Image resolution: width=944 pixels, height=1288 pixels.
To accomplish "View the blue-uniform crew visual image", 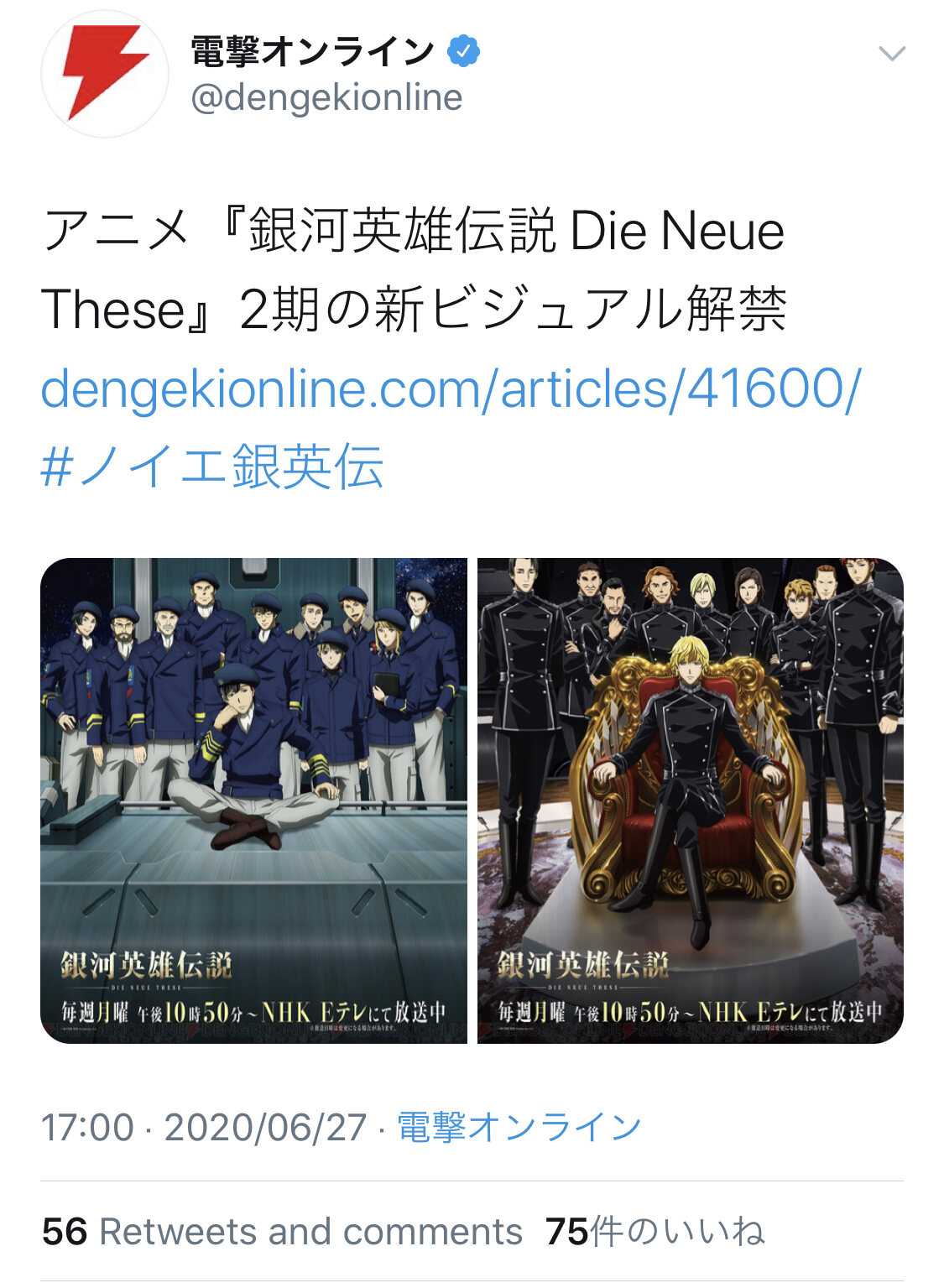I will click(253, 800).
